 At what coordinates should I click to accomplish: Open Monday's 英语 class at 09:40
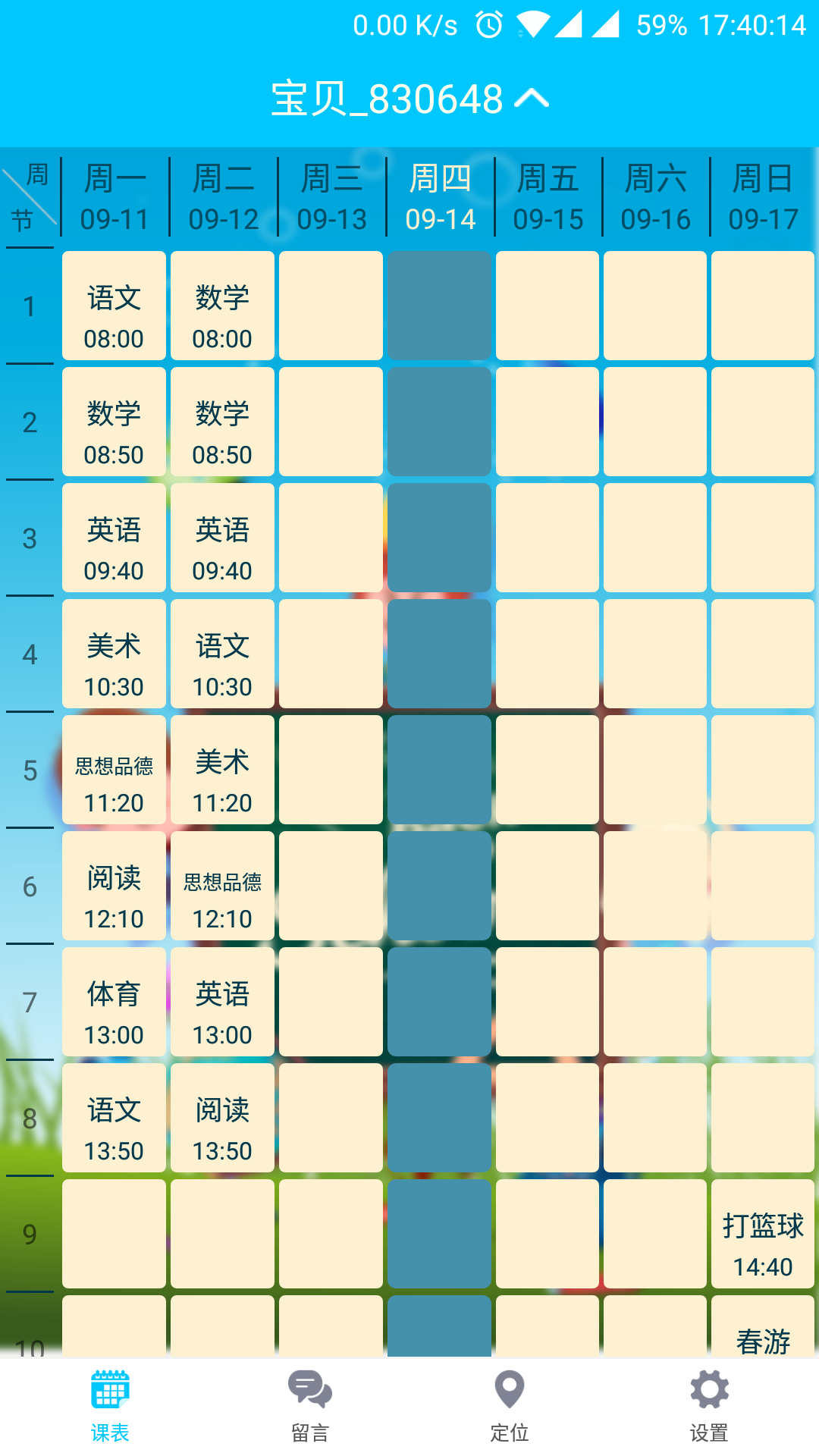point(114,538)
